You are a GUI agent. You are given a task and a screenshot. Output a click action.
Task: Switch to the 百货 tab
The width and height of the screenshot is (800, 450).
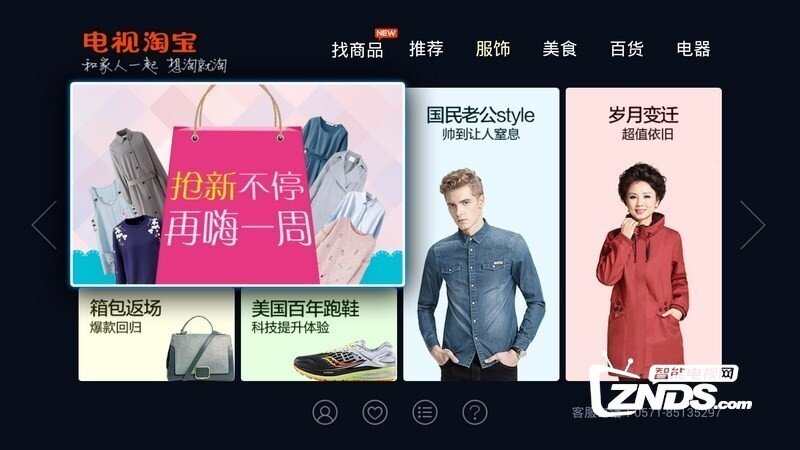click(627, 49)
